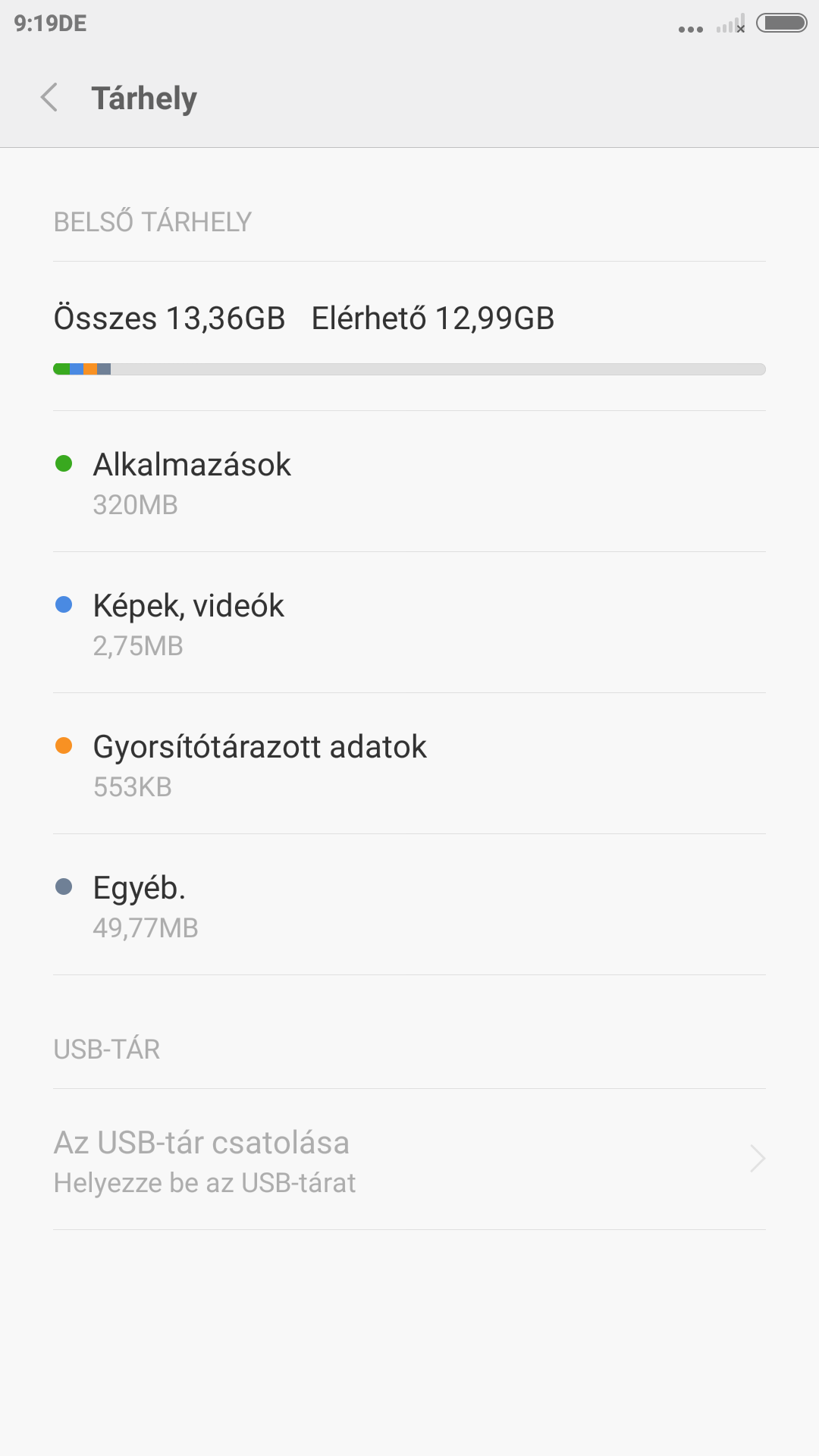Open Alkalmazások storage details

coord(409,482)
